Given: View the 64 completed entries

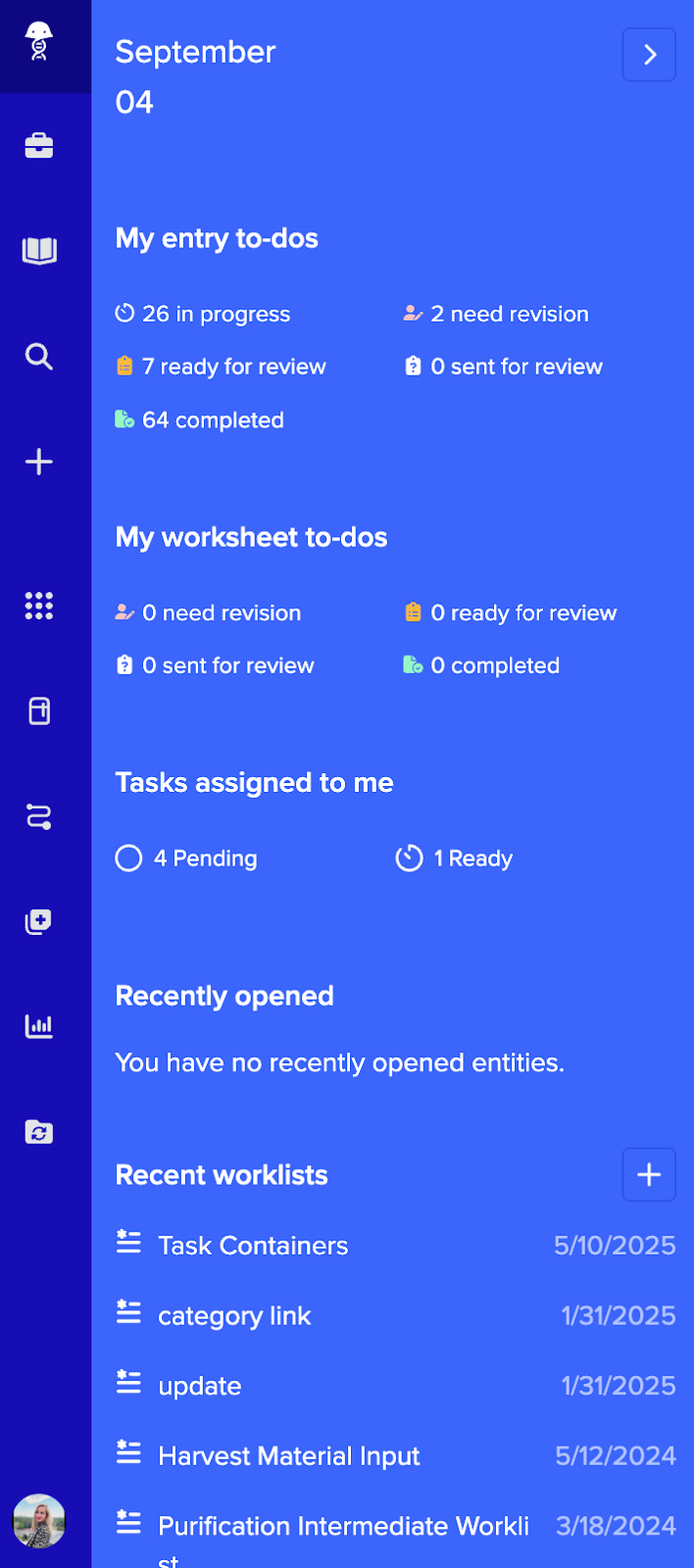Looking at the screenshot, I should pyautogui.click(x=213, y=419).
